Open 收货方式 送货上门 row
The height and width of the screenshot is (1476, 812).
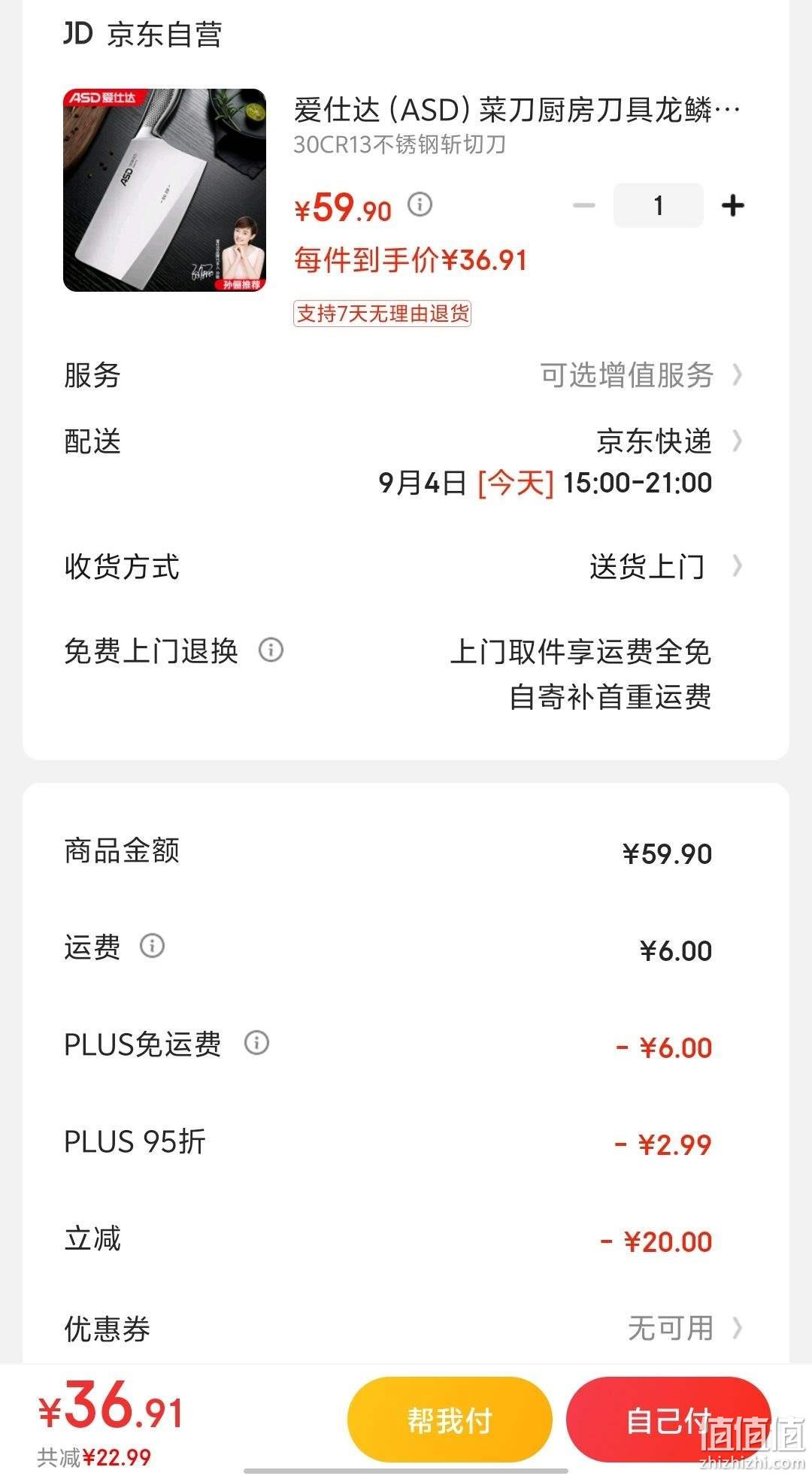click(405, 566)
